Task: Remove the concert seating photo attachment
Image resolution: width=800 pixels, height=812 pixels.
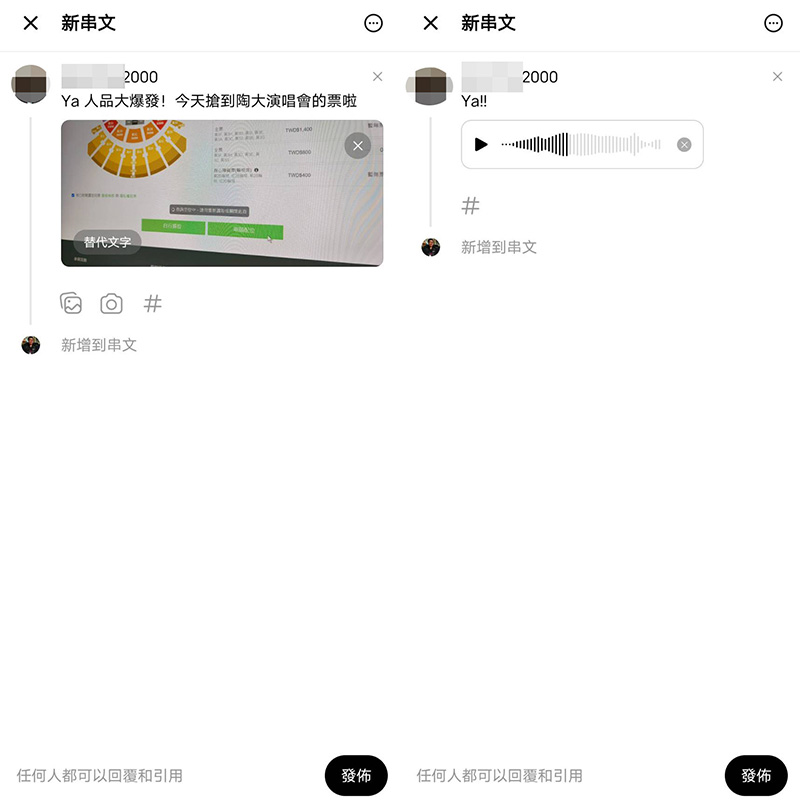Action: tap(358, 146)
